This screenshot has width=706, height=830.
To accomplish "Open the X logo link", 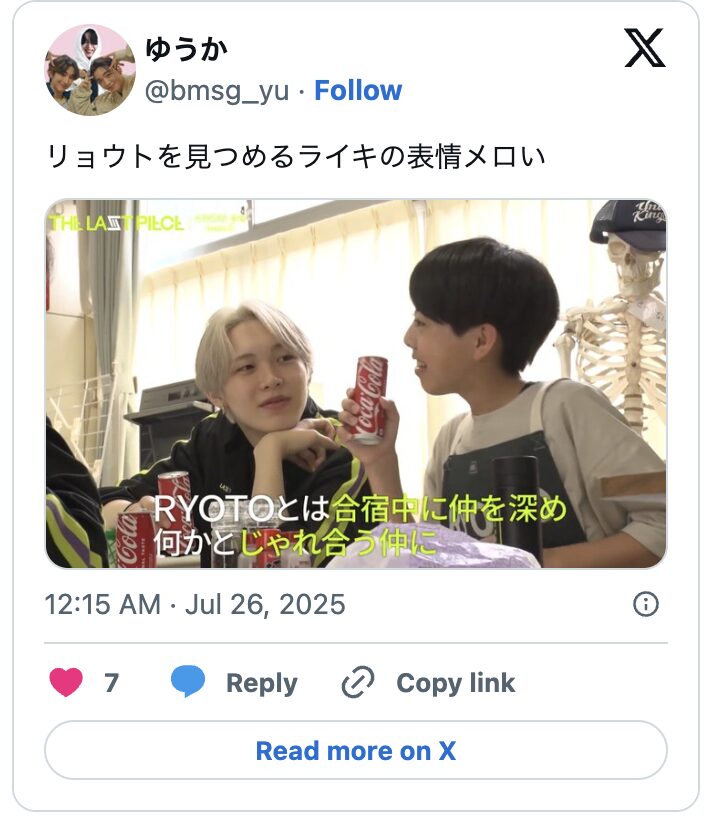I will click(645, 49).
